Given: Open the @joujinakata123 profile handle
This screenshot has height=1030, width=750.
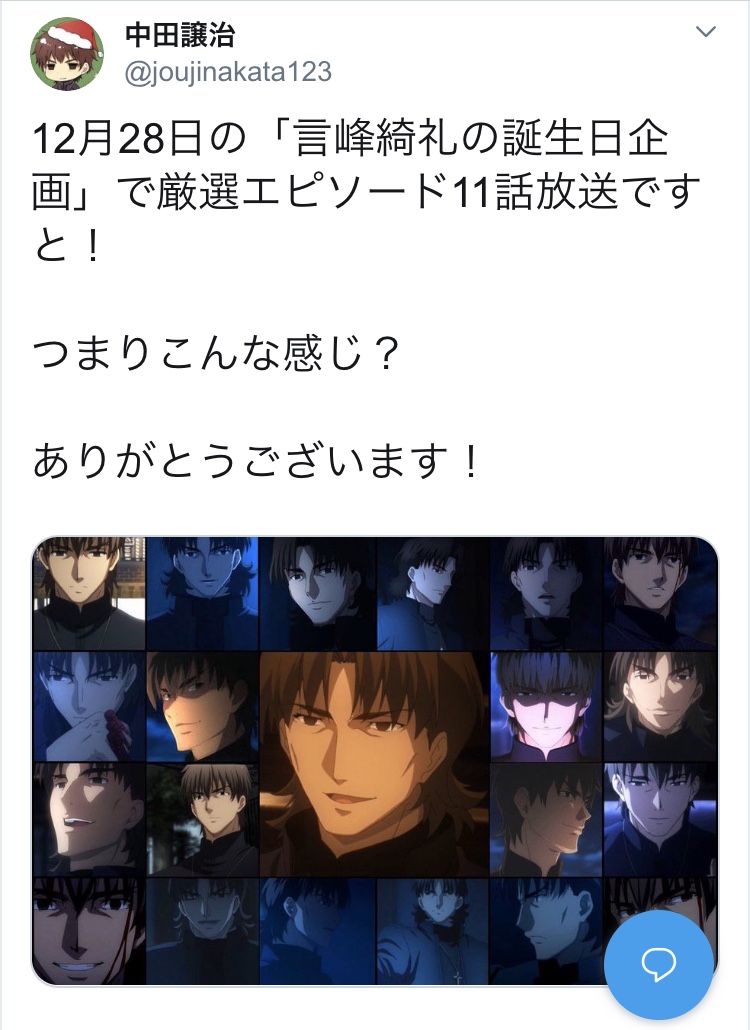Looking at the screenshot, I should pos(228,72).
